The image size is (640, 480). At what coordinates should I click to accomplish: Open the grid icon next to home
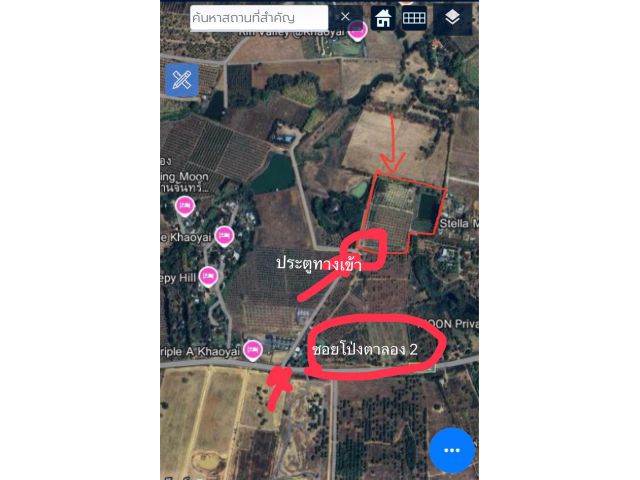(414, 17)
